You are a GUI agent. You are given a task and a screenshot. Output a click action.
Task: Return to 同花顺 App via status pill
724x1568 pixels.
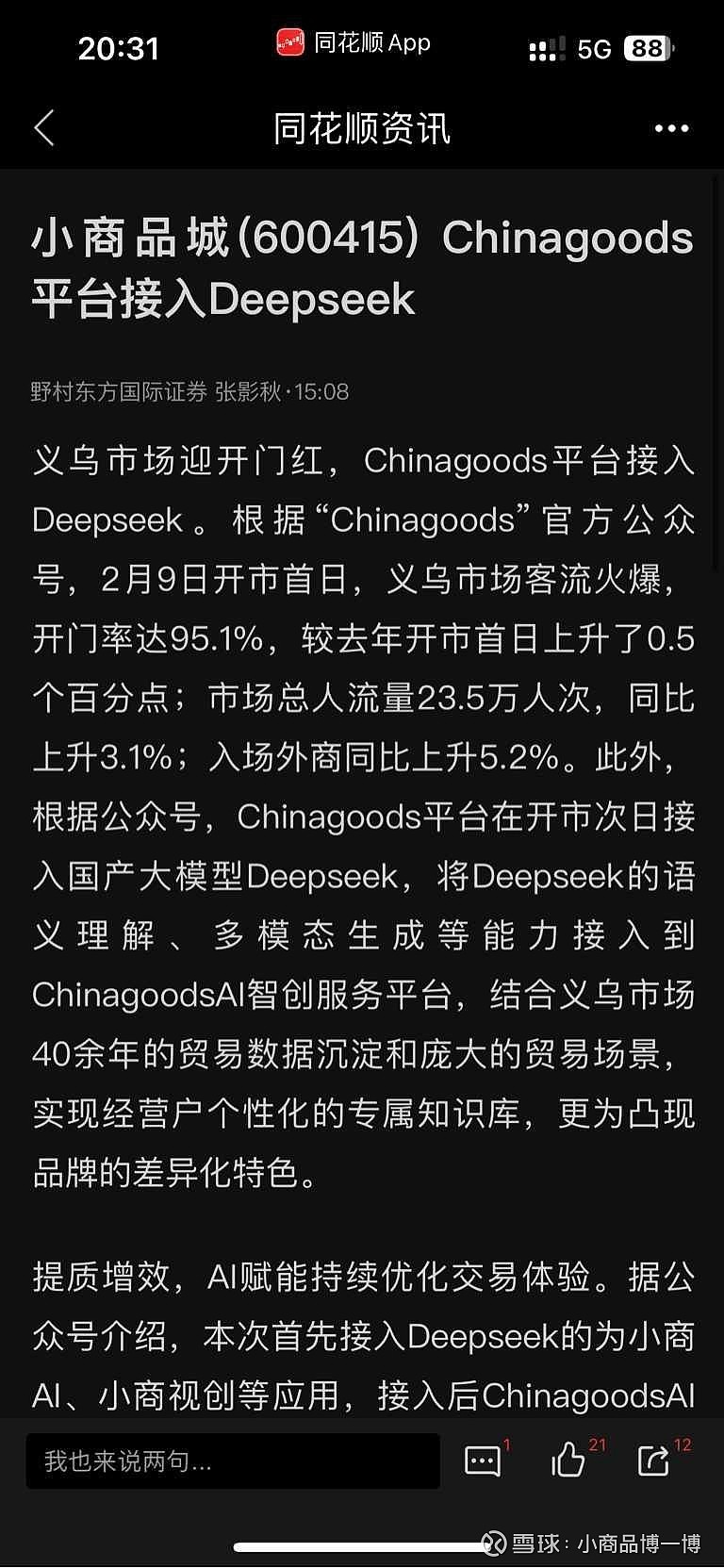(354, 42)
